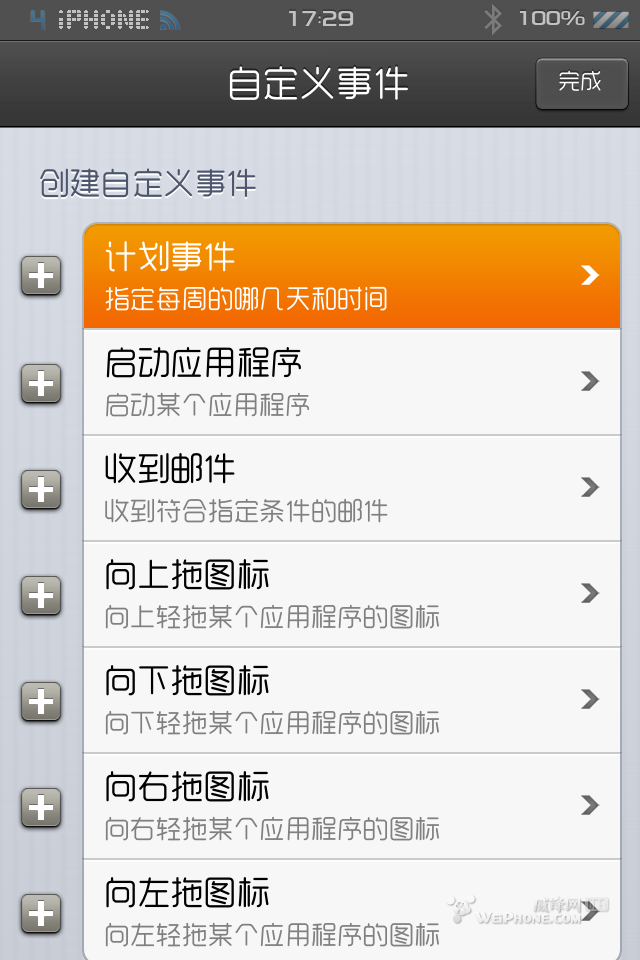
Task: Tap the 完成 button
Action: coord(580,83)
